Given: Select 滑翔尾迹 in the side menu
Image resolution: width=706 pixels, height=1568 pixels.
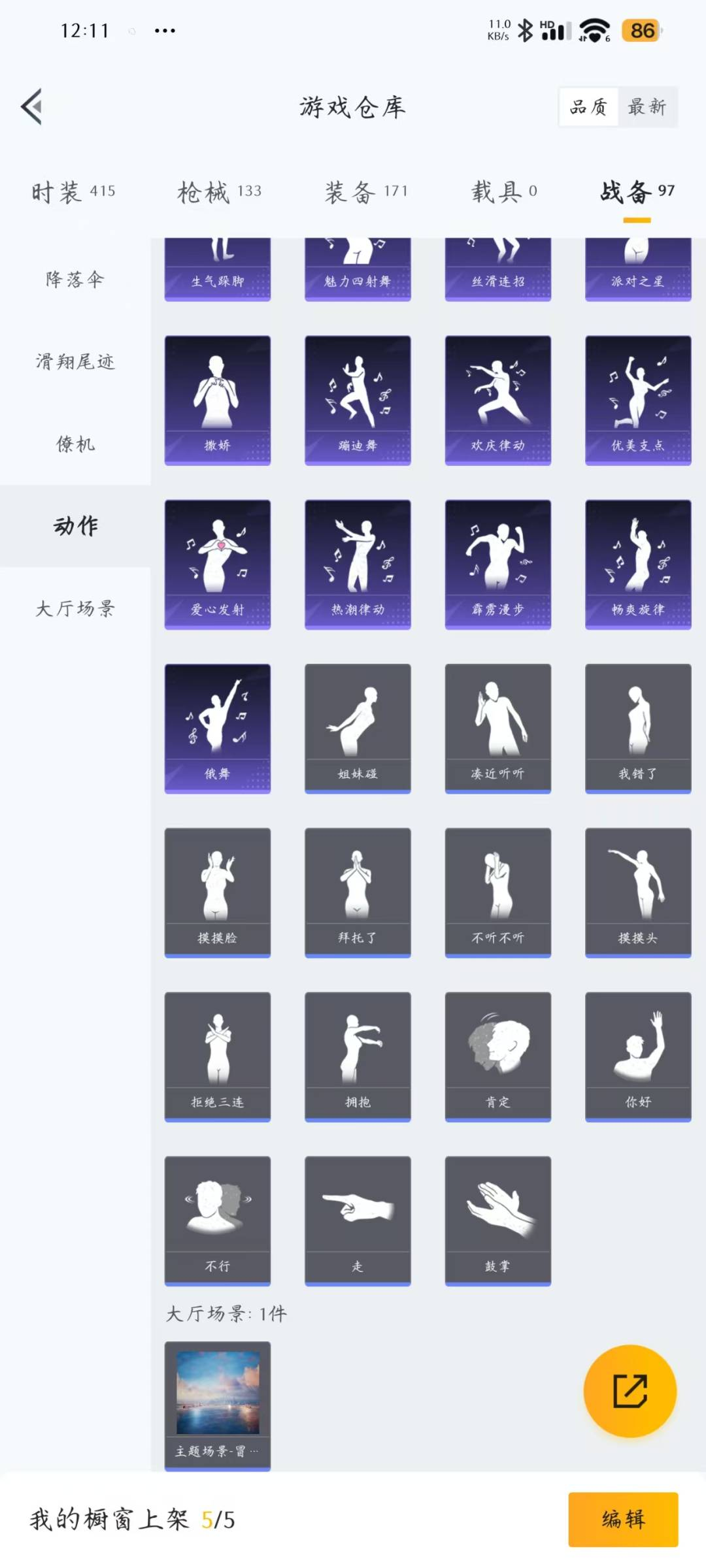Looking at the screenshot, I should 75,362.
